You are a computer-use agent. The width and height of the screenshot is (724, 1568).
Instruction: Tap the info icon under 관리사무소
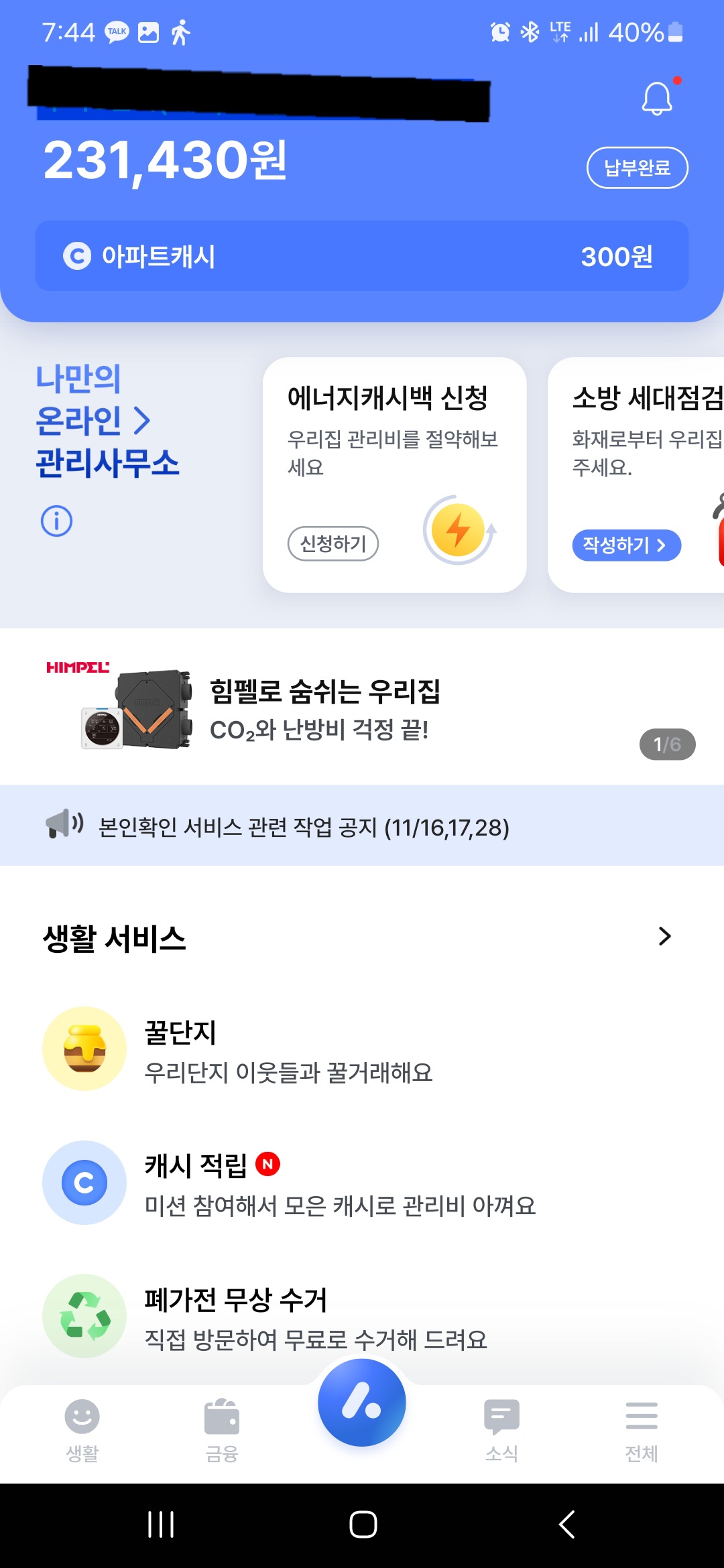pos(57,521)
